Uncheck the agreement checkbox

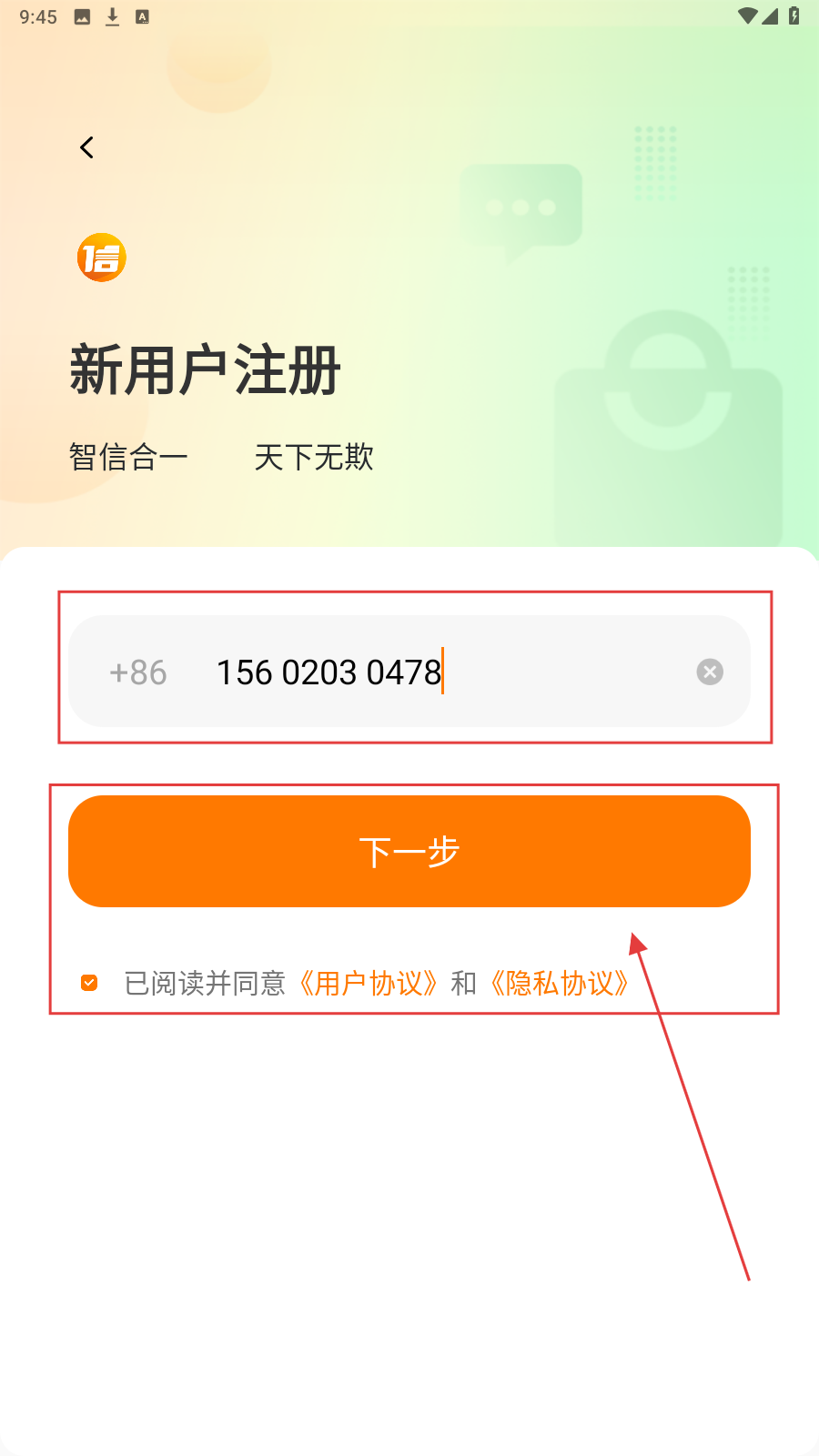tap(89, 983)
